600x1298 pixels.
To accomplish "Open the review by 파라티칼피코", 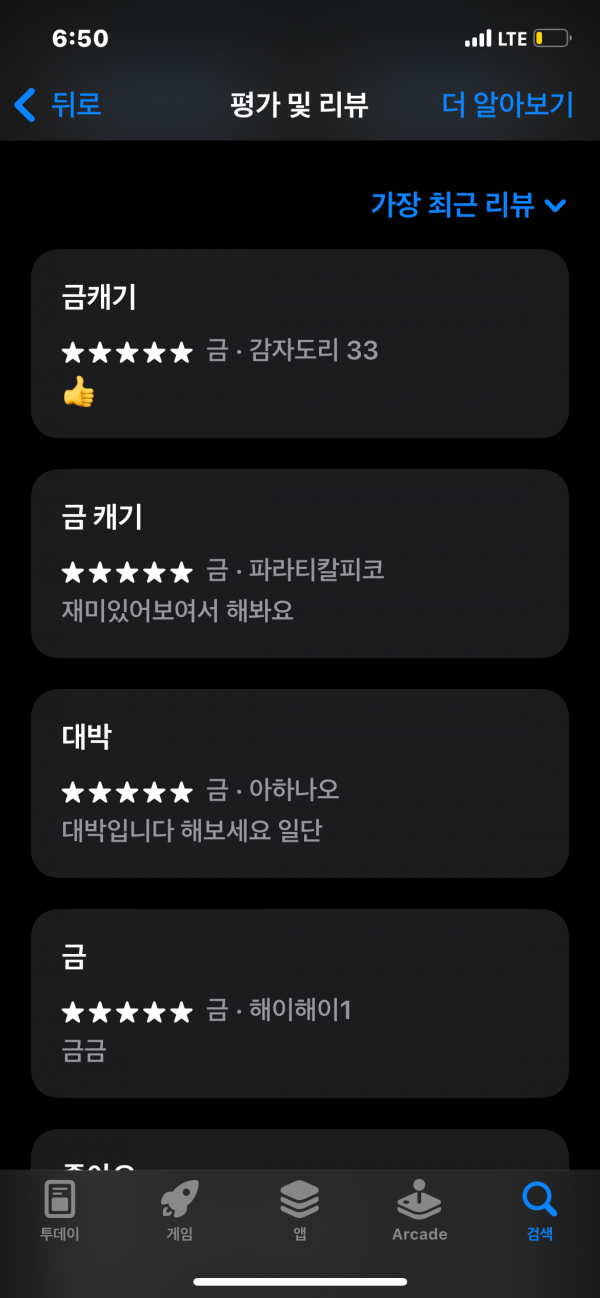I will (300, 564).
